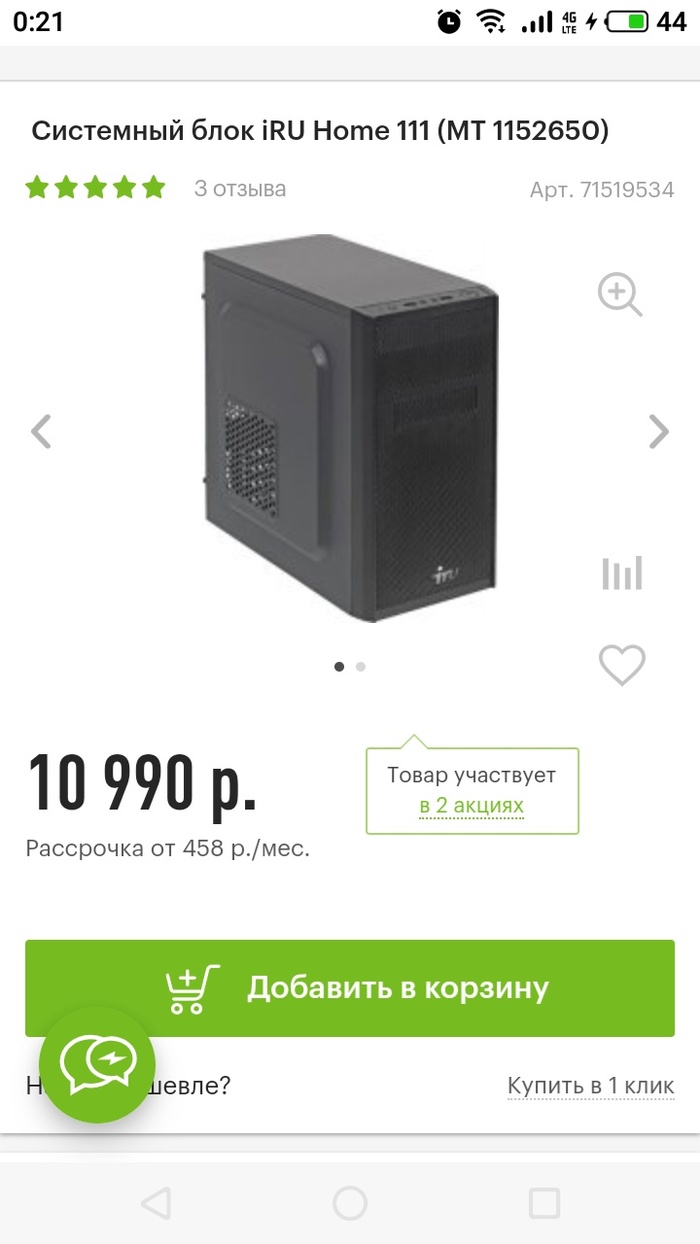Viewport: 700px width, 1244px height.
Task: Open the iRU system unit photo
Action: pos(350,430)
